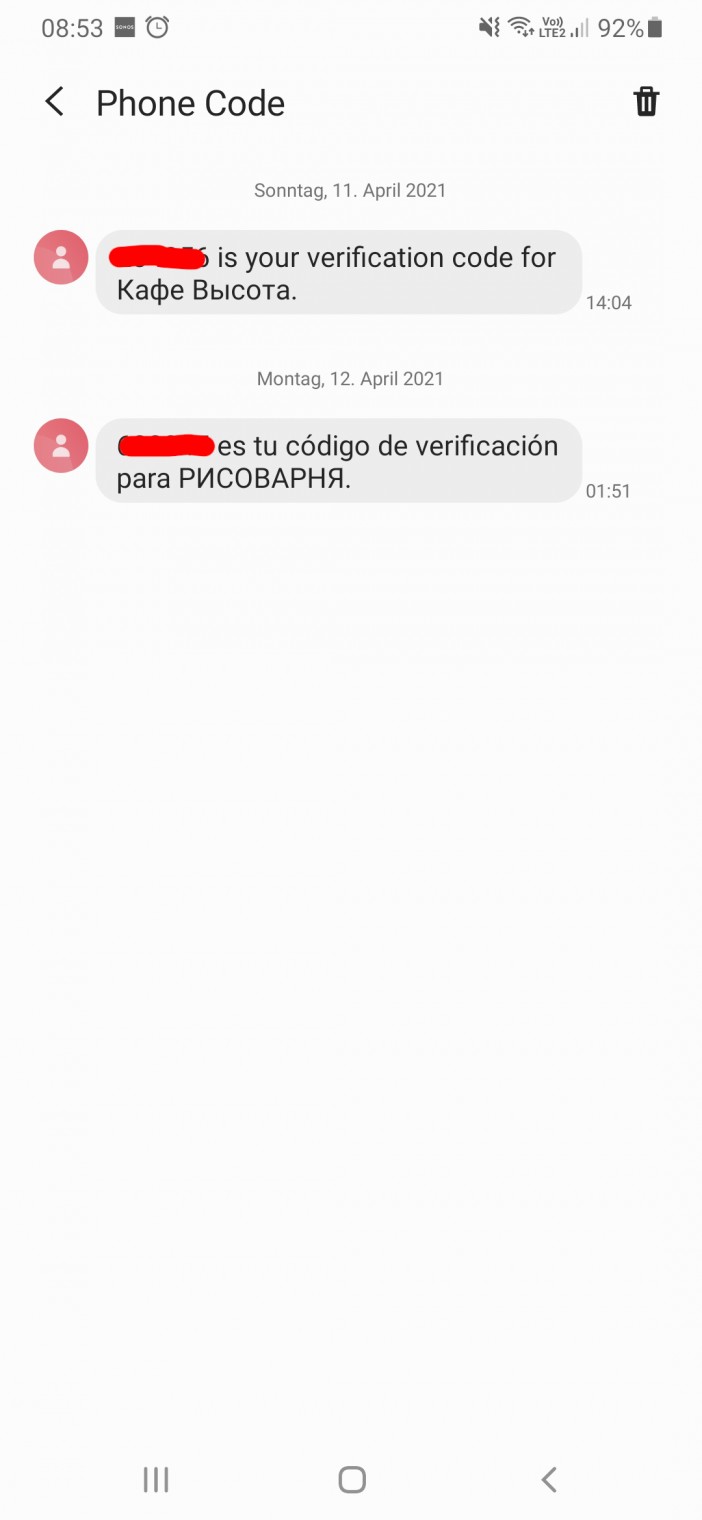This screenshot has height=1520, width=702.
Task: Tap sender avatar beside the РИСОВАРНЯ message
Action: pos(61,445)
